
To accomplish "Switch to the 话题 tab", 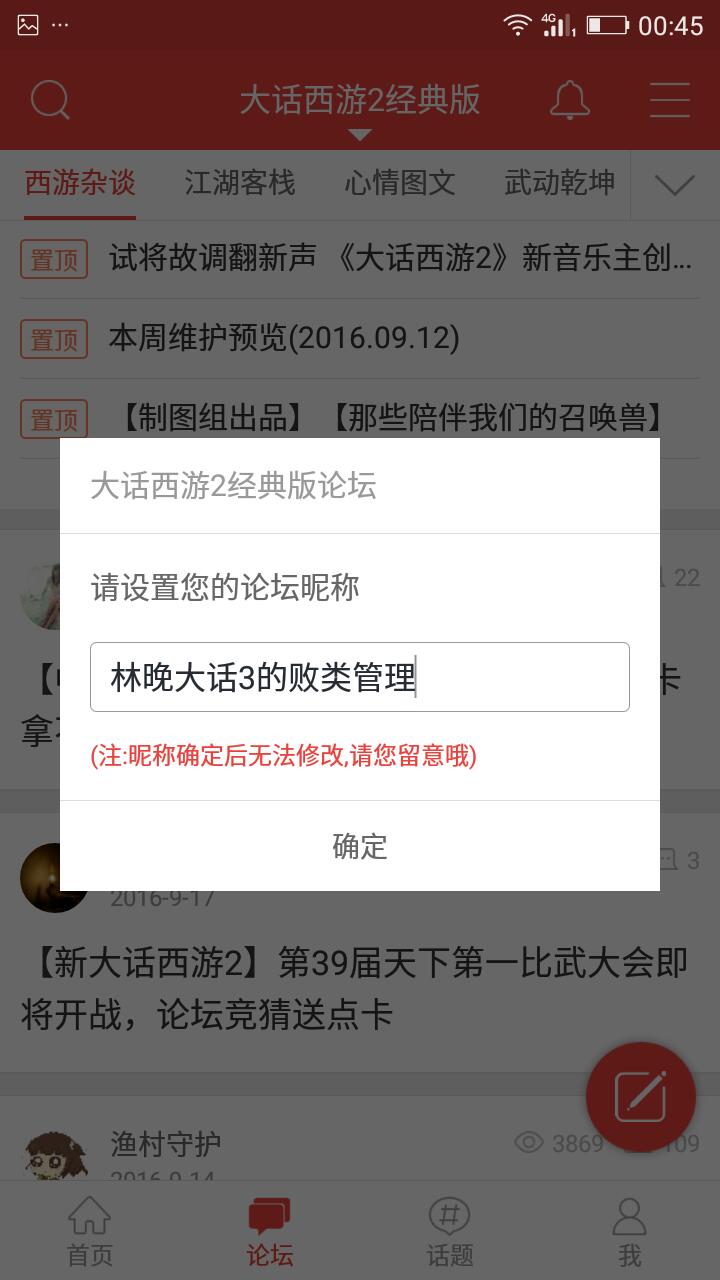I will tap(449, 1232).
